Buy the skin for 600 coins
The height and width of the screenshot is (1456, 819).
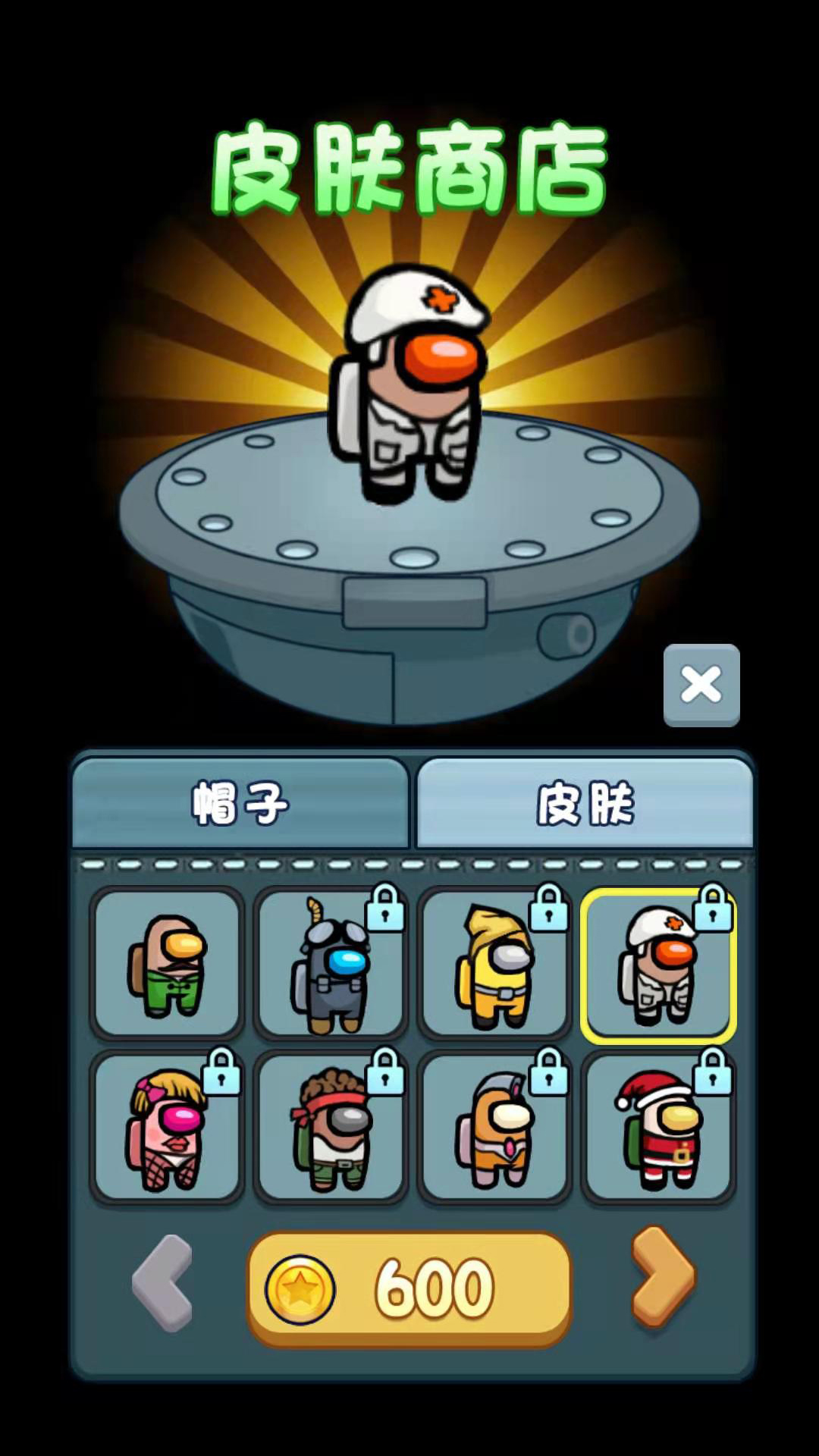click(409, 1288)
